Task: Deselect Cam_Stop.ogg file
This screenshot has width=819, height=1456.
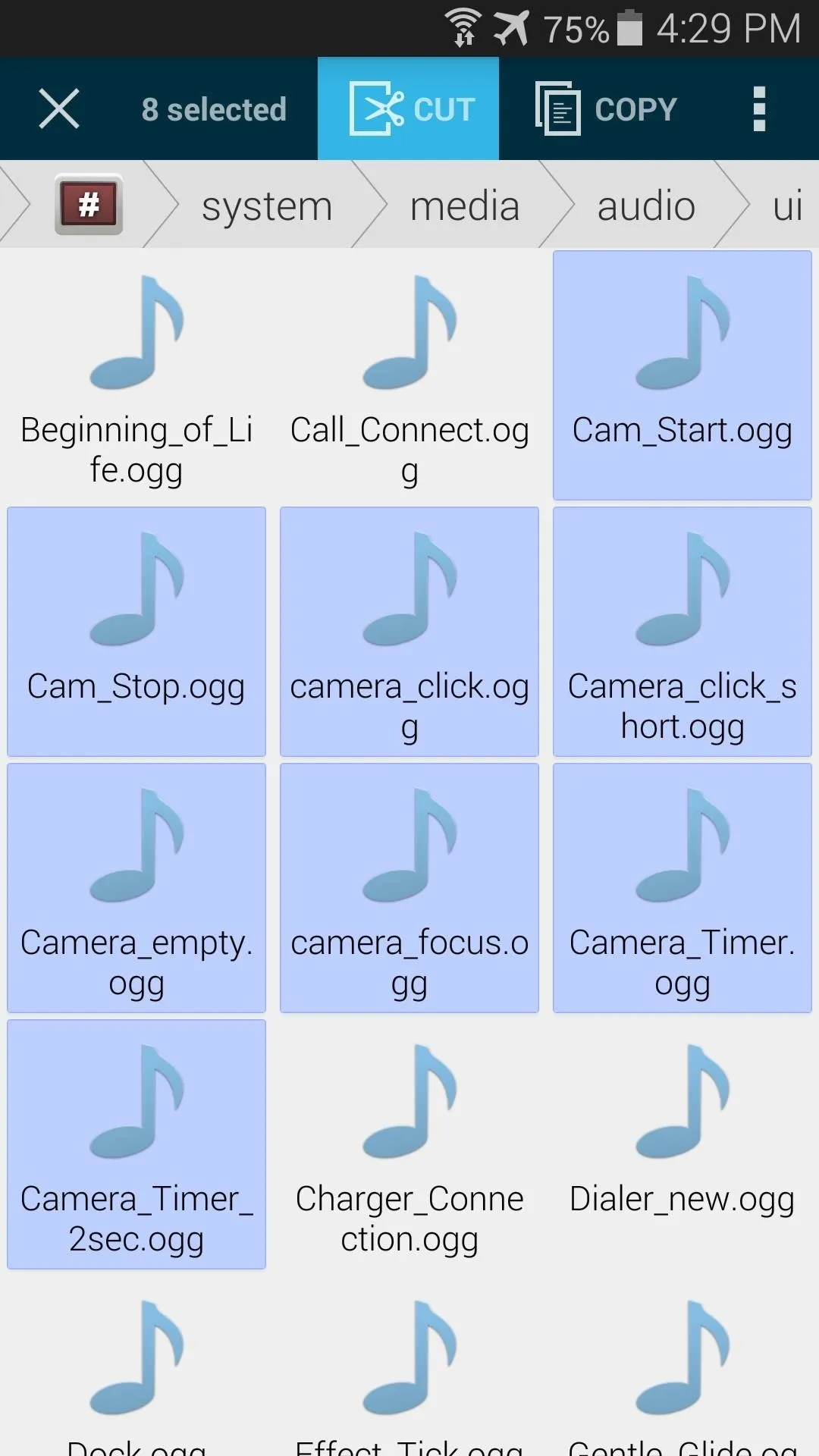Action: (136, 632)
